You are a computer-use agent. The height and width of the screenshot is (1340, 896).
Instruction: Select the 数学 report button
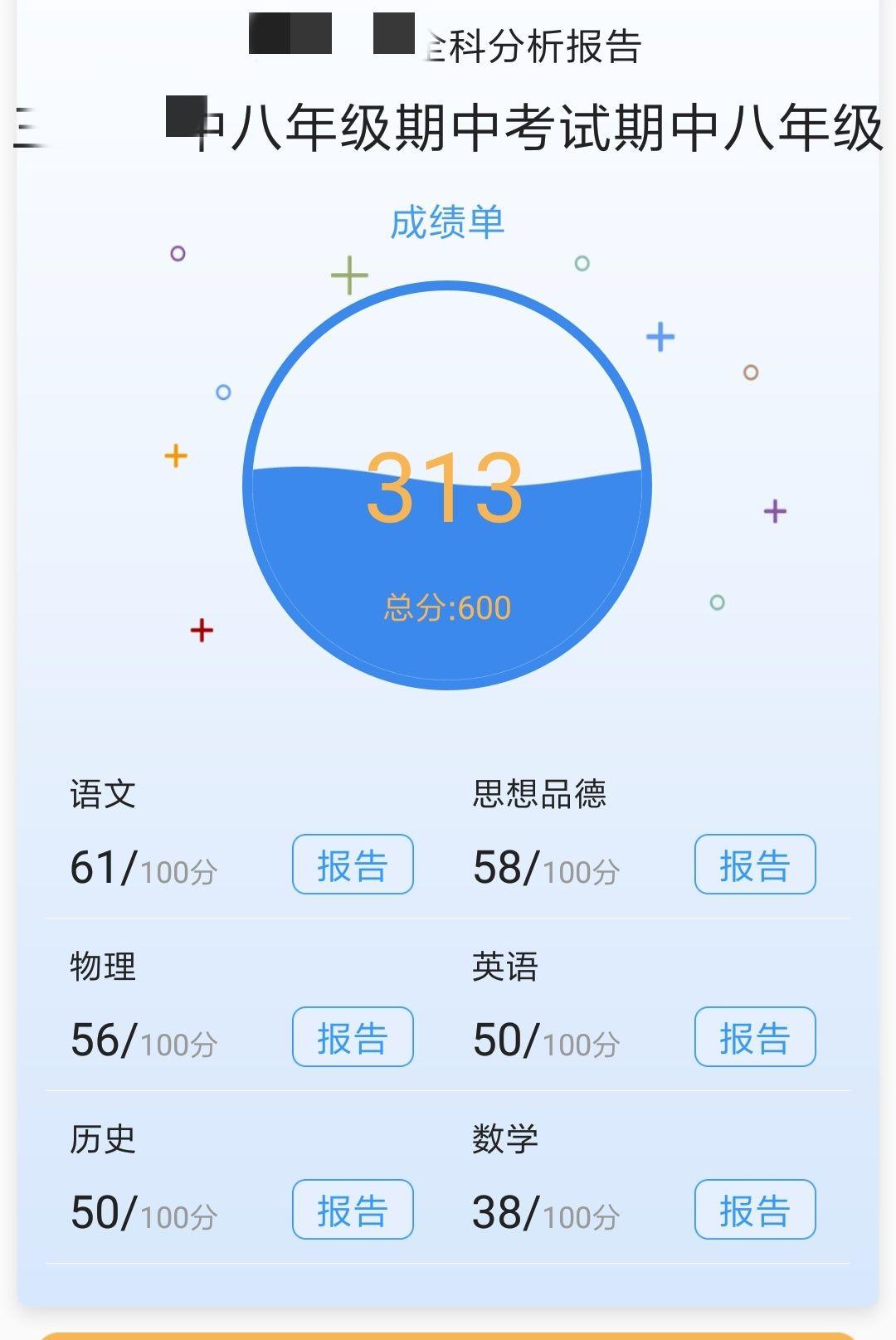pyautogui.click(x=755, y=1210)
